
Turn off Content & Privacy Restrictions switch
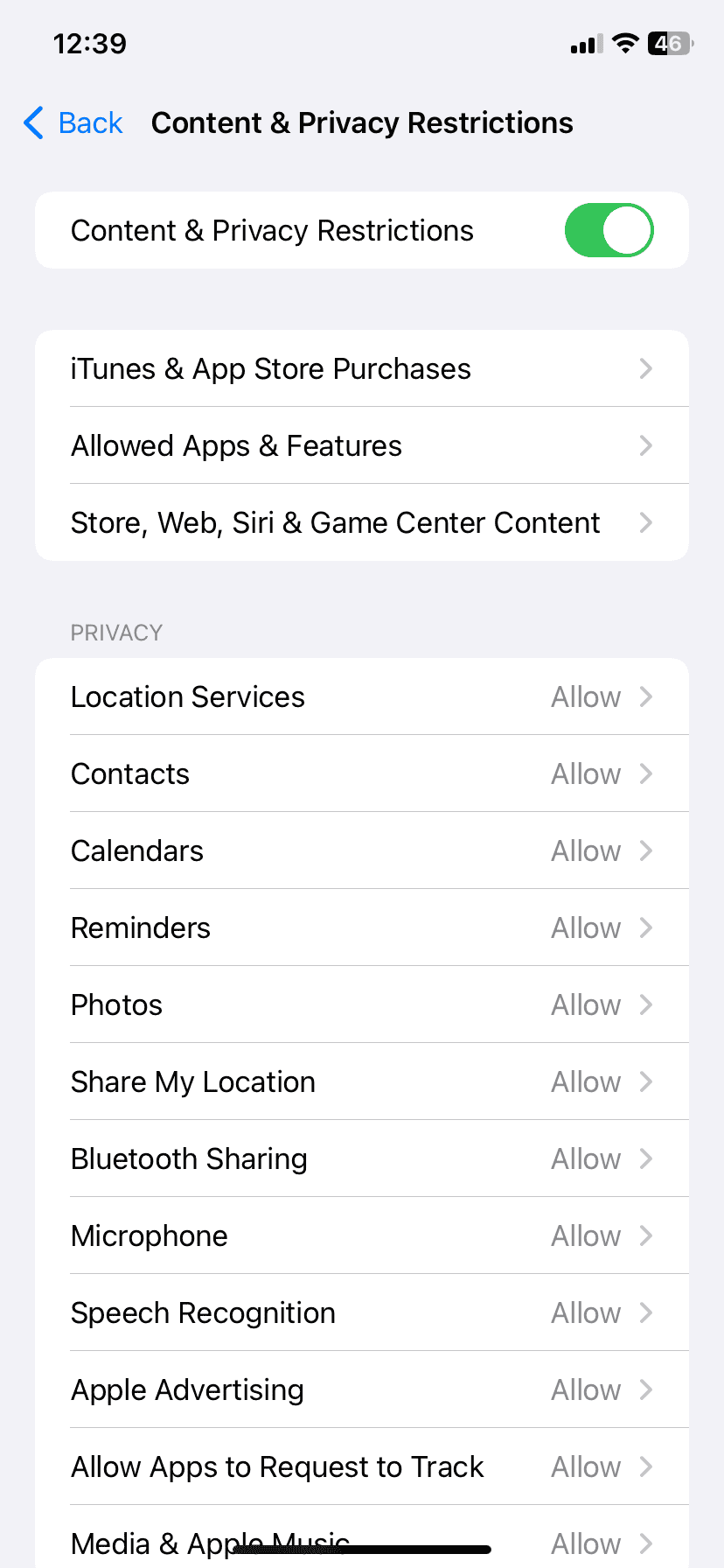point(609,231)
